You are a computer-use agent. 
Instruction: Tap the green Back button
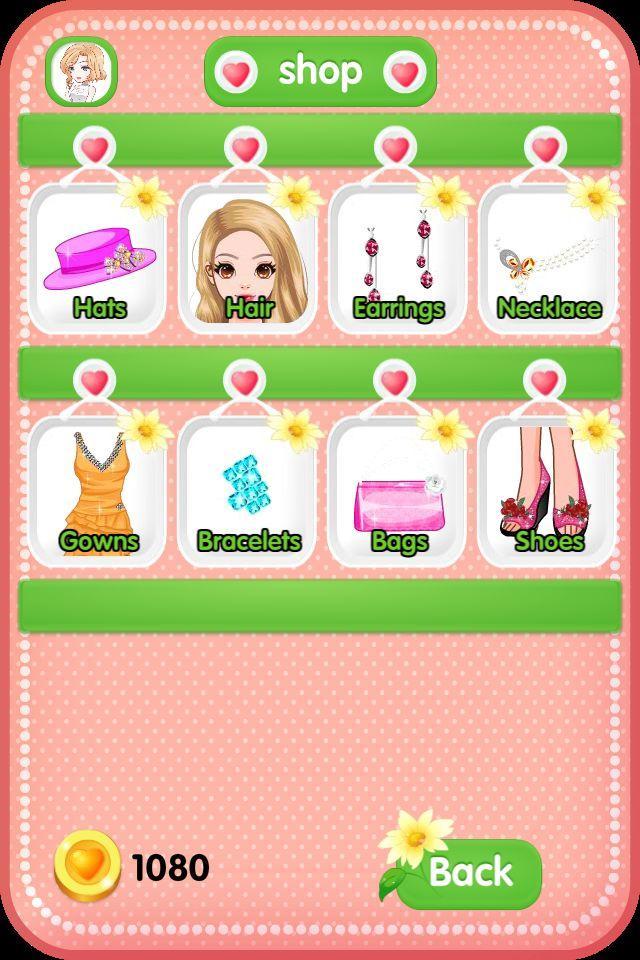pyautogui.click(x=470, y=873)
